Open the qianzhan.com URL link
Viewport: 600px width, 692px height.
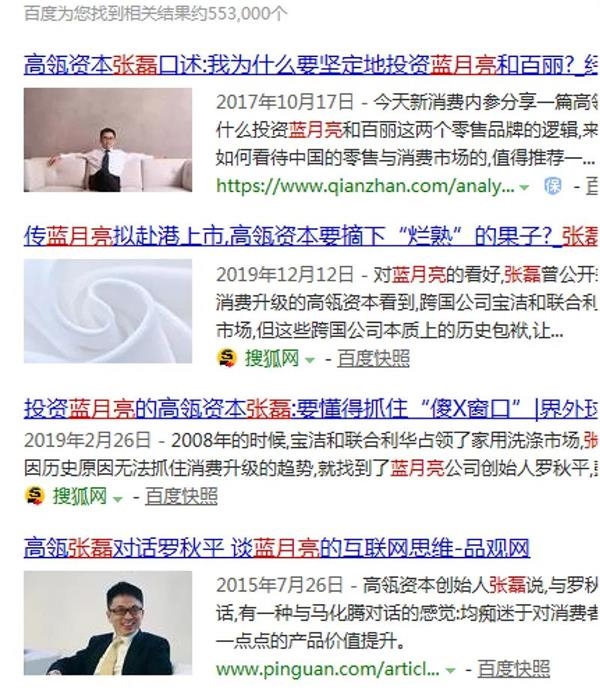coord(365,186)
